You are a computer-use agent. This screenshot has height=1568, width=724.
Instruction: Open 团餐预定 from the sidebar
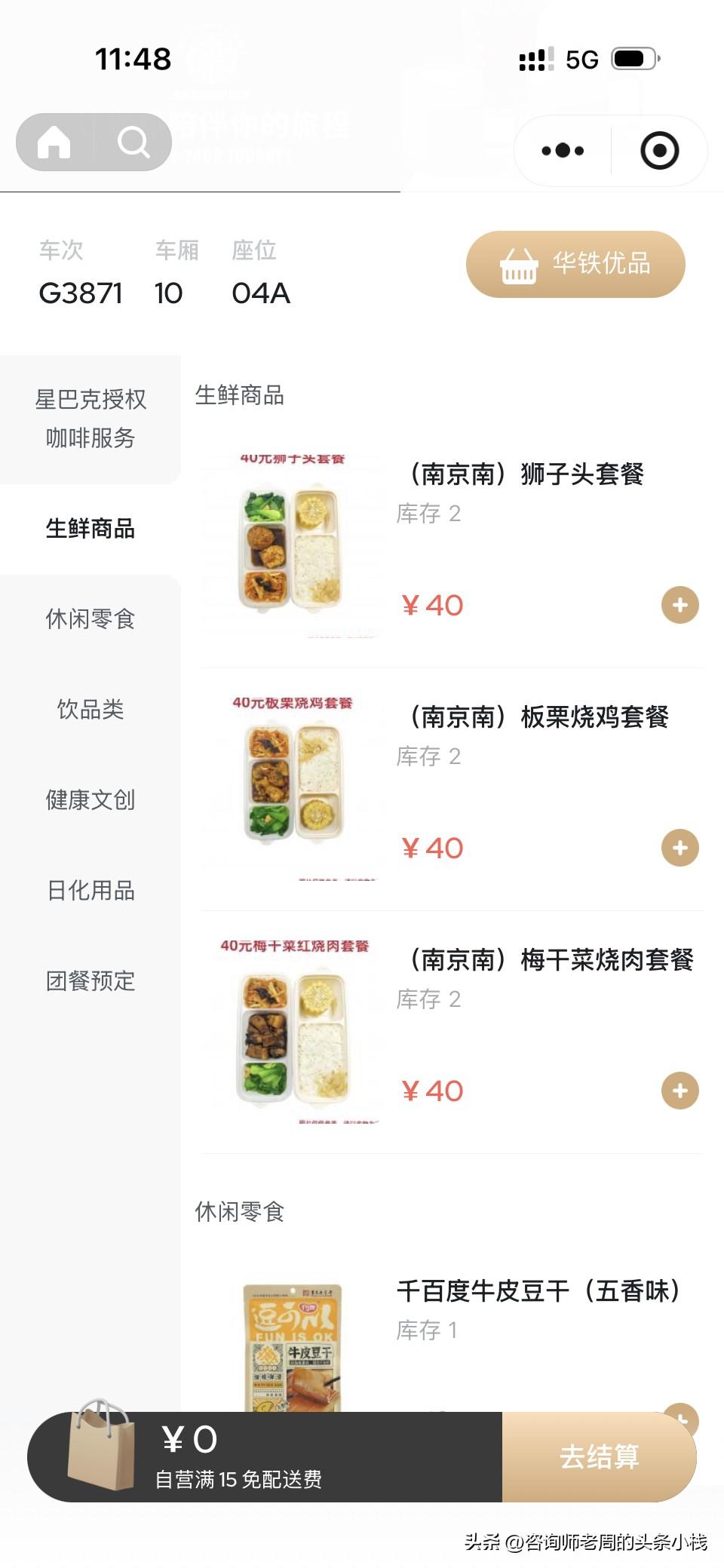tap(90, 981)
